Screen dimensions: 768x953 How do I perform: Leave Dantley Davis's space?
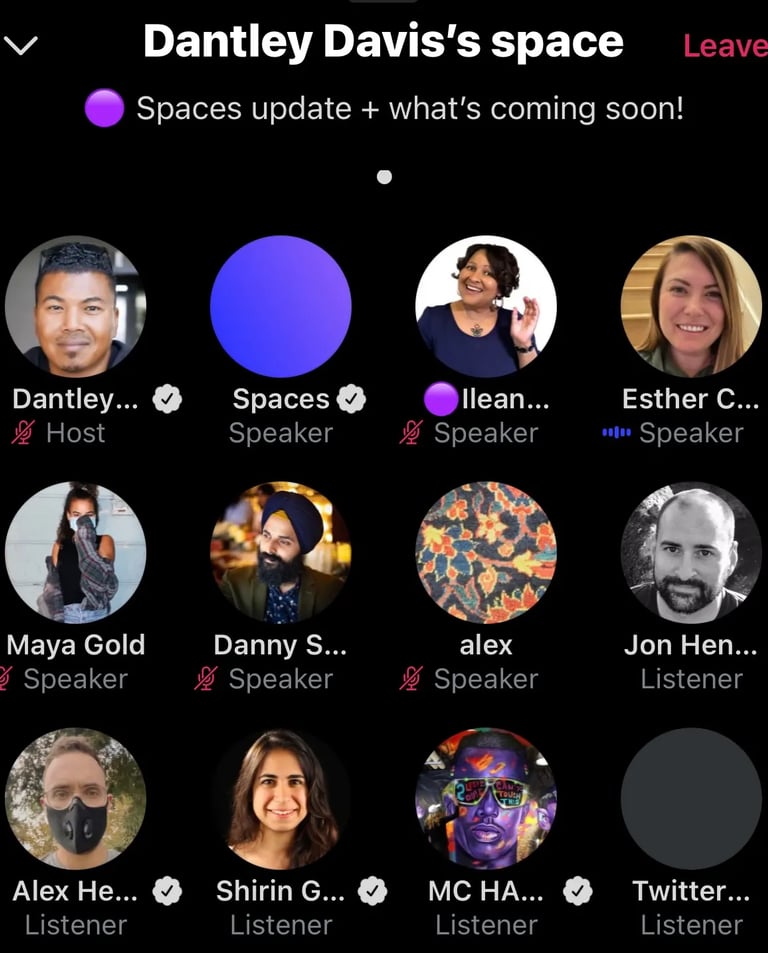[724, 45]
